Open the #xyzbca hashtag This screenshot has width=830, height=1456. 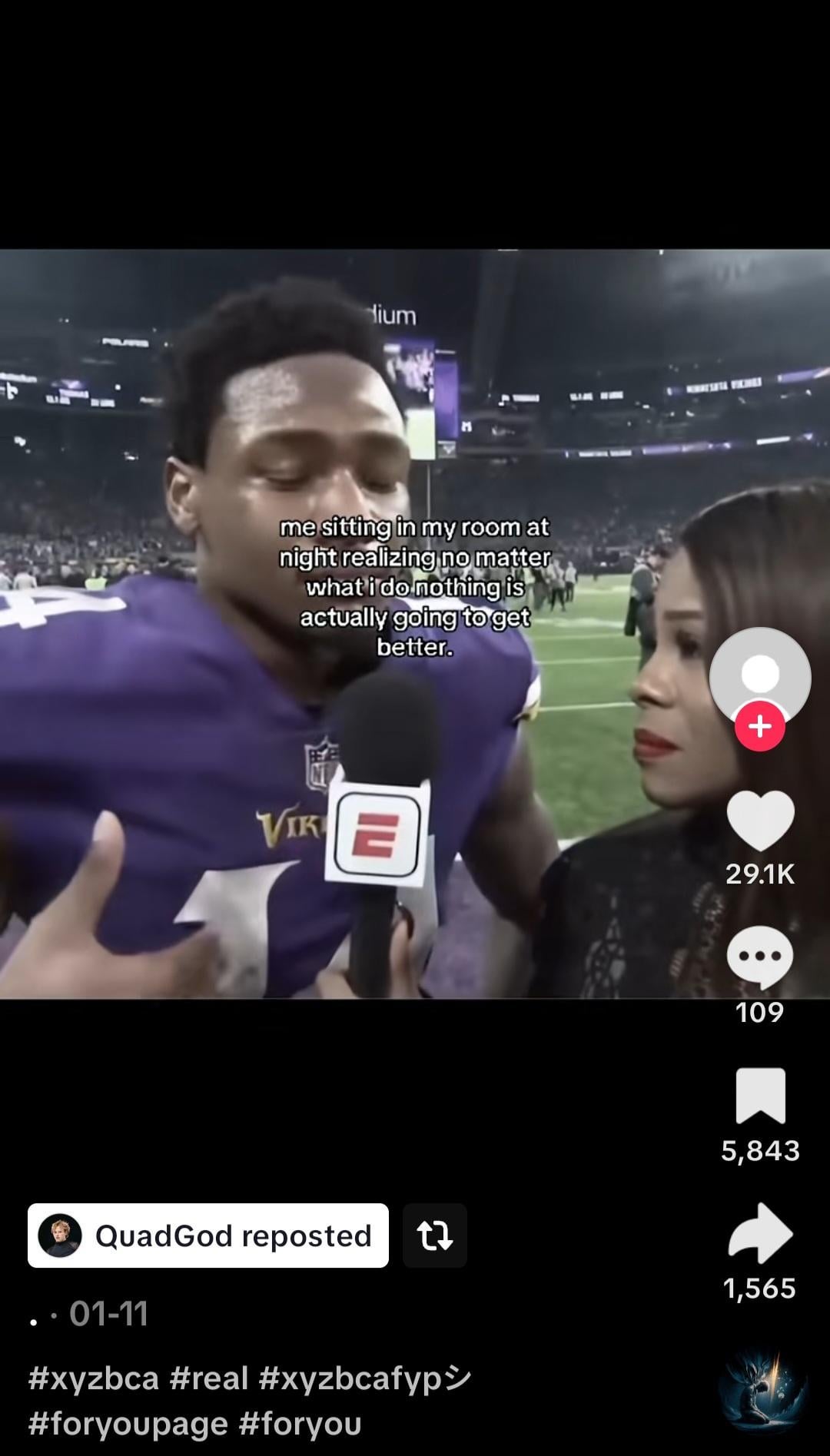(93, 1378)
